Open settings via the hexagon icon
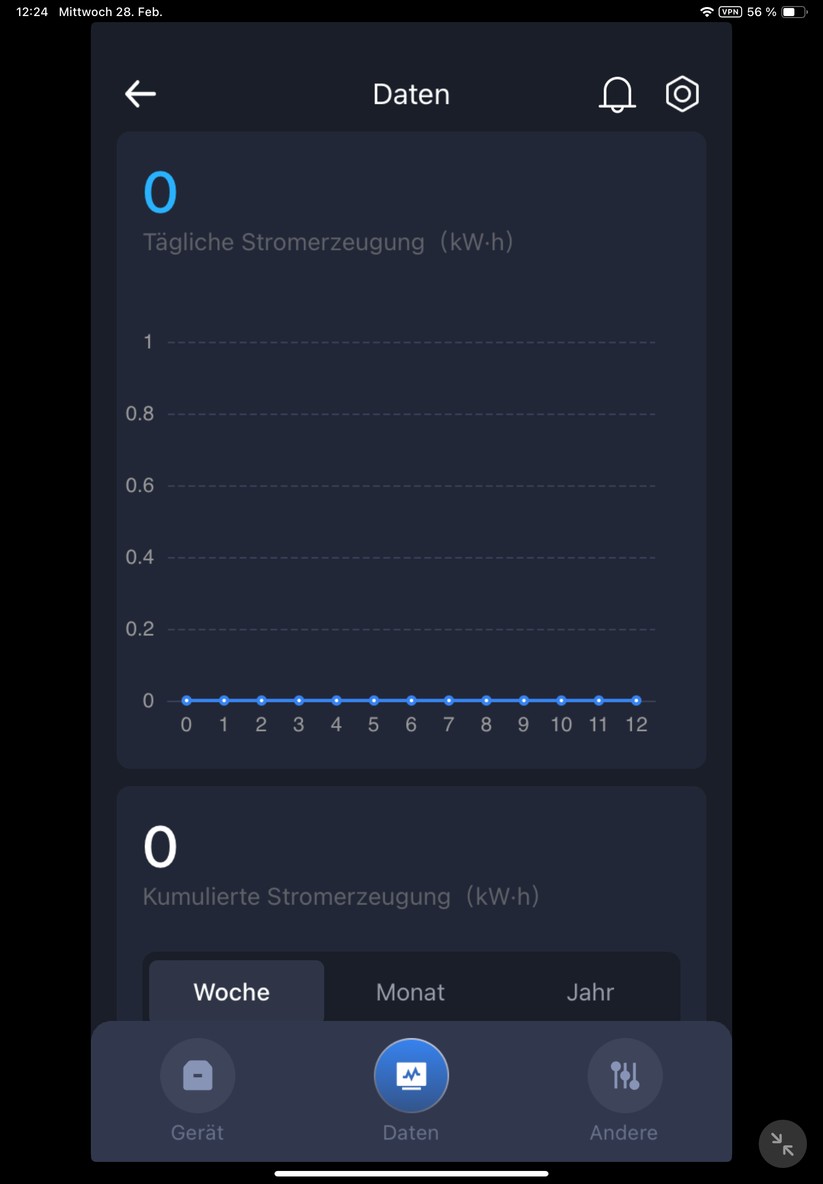This screenshot has height=1184, width=823. pyautogui.click(x=682, y=94)
